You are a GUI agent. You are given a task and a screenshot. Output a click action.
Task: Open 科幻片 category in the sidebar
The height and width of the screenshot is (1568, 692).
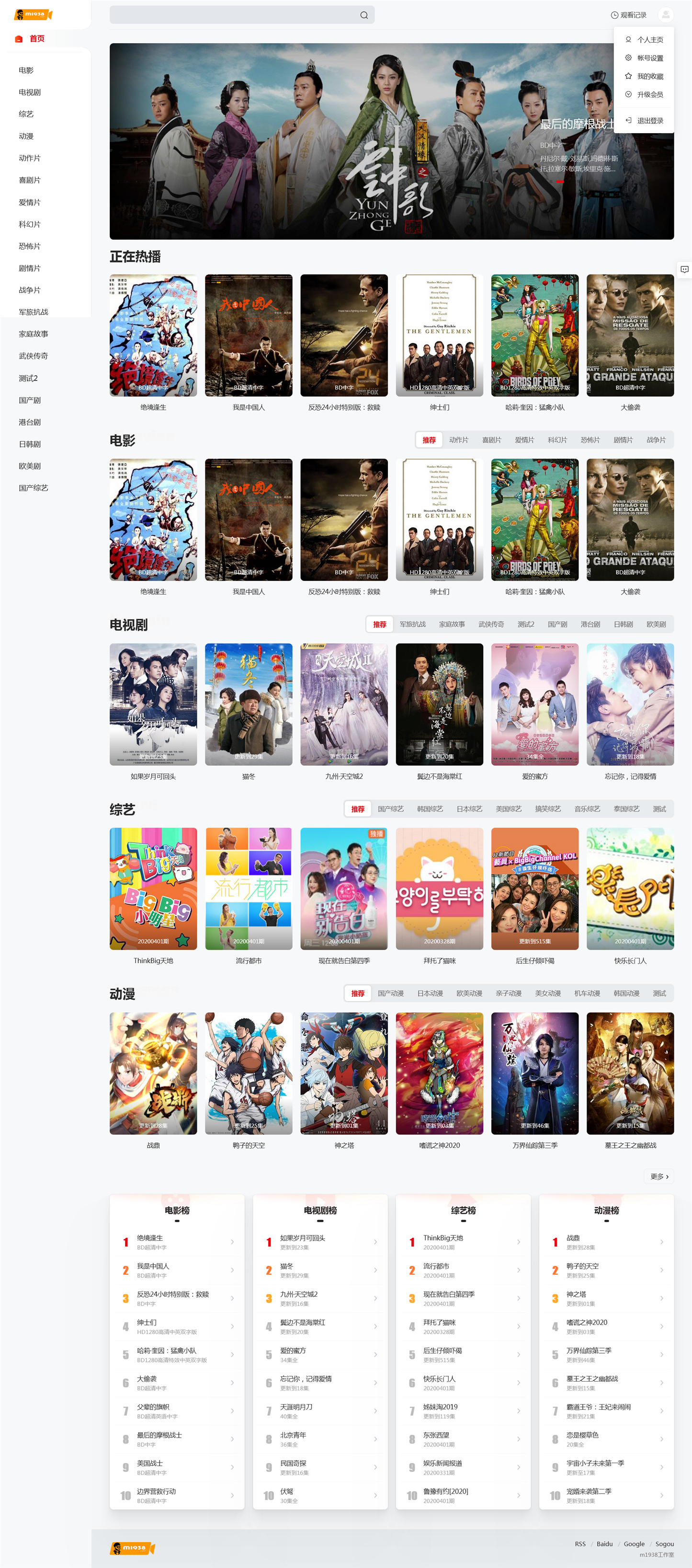point(30,224)
